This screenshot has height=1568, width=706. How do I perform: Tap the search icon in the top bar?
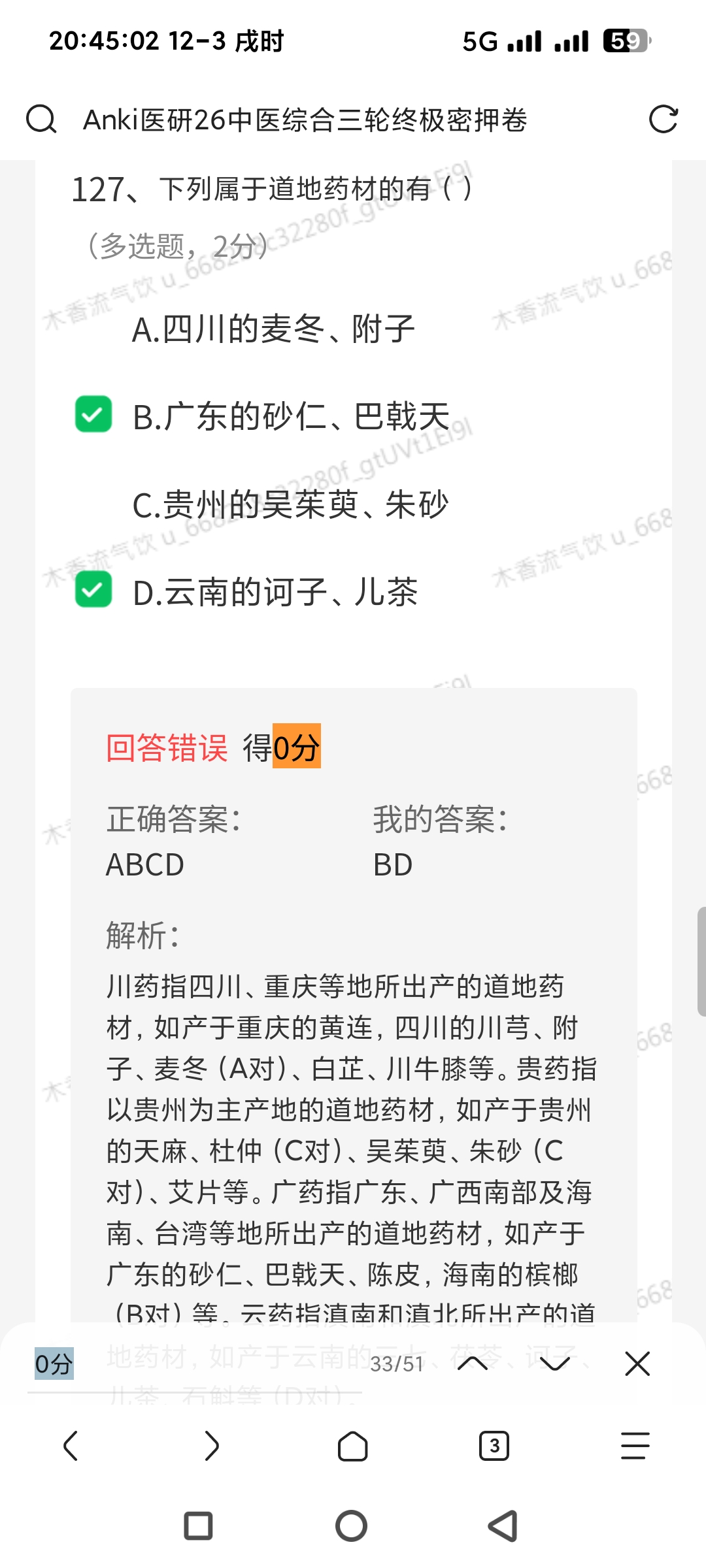[x=41, y=120]
